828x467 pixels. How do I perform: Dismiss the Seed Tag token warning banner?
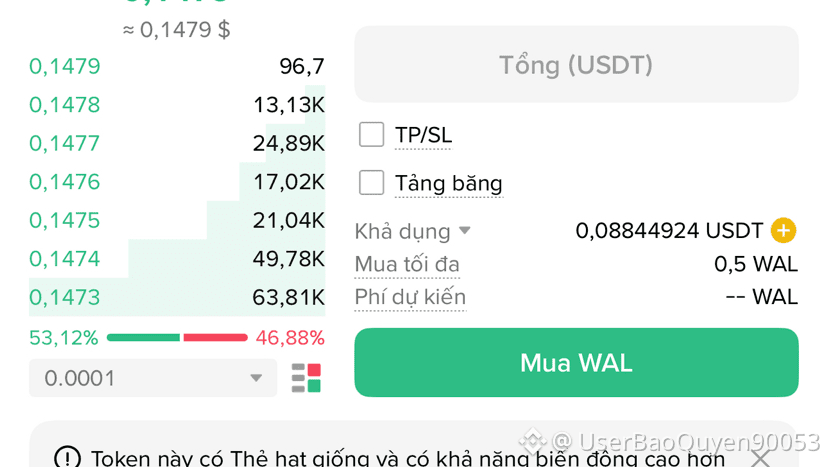point(761,458)
